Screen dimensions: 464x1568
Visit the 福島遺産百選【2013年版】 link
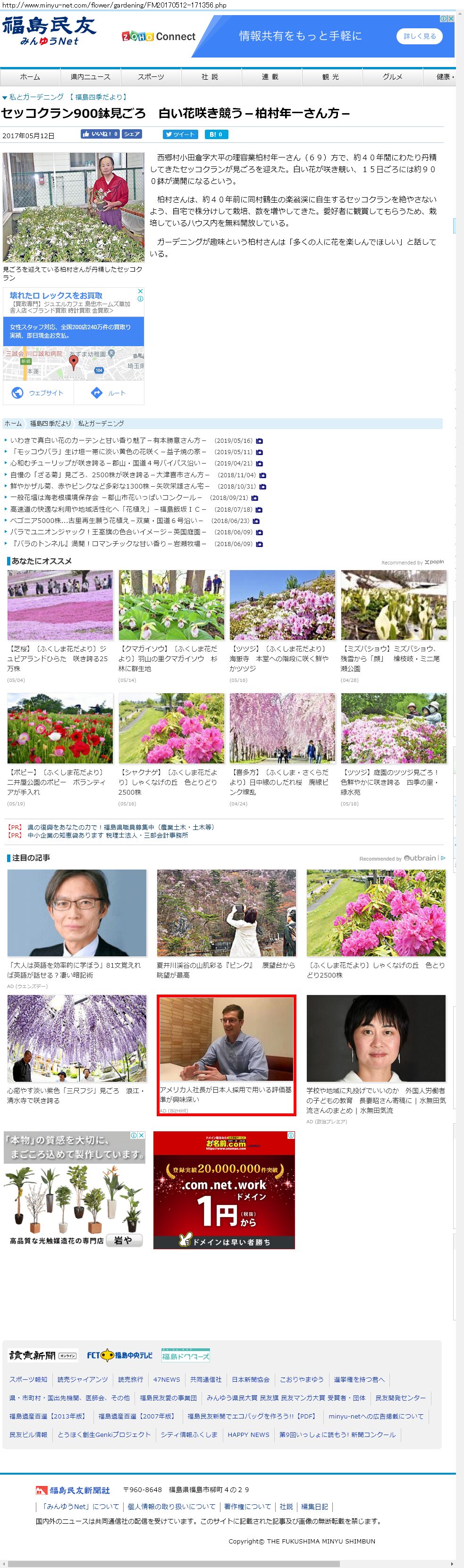click(x=48, y=1417)
